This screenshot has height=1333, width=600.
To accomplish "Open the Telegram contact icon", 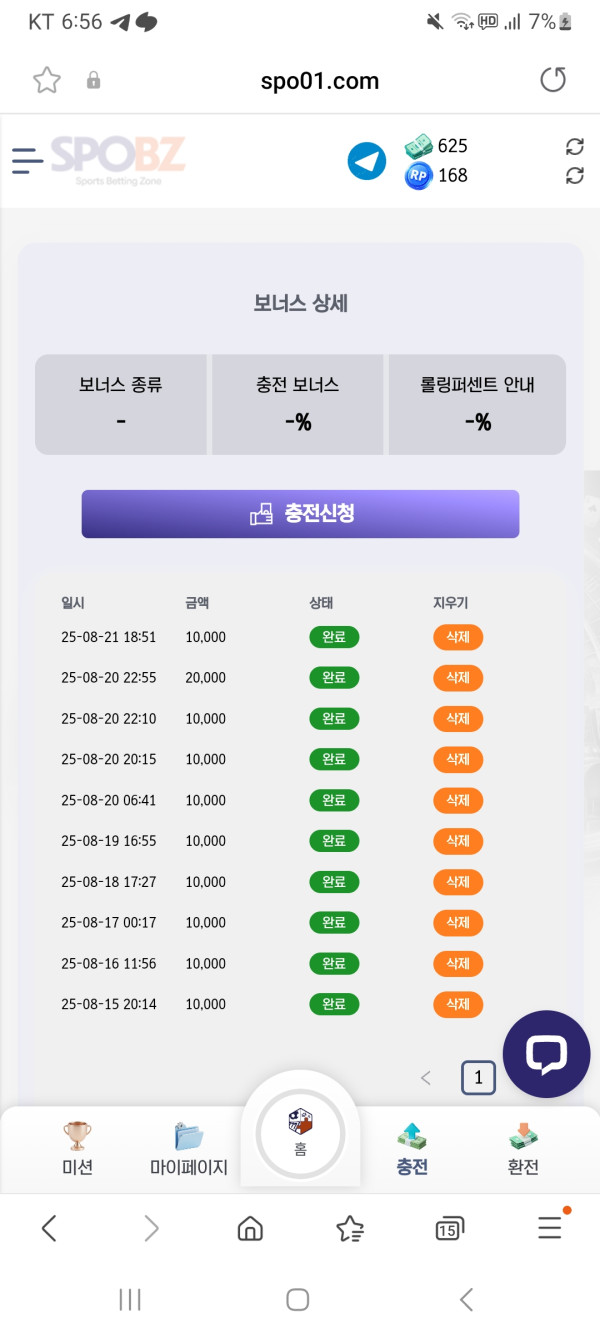I will pyautogui.click(x=367, y=161).
